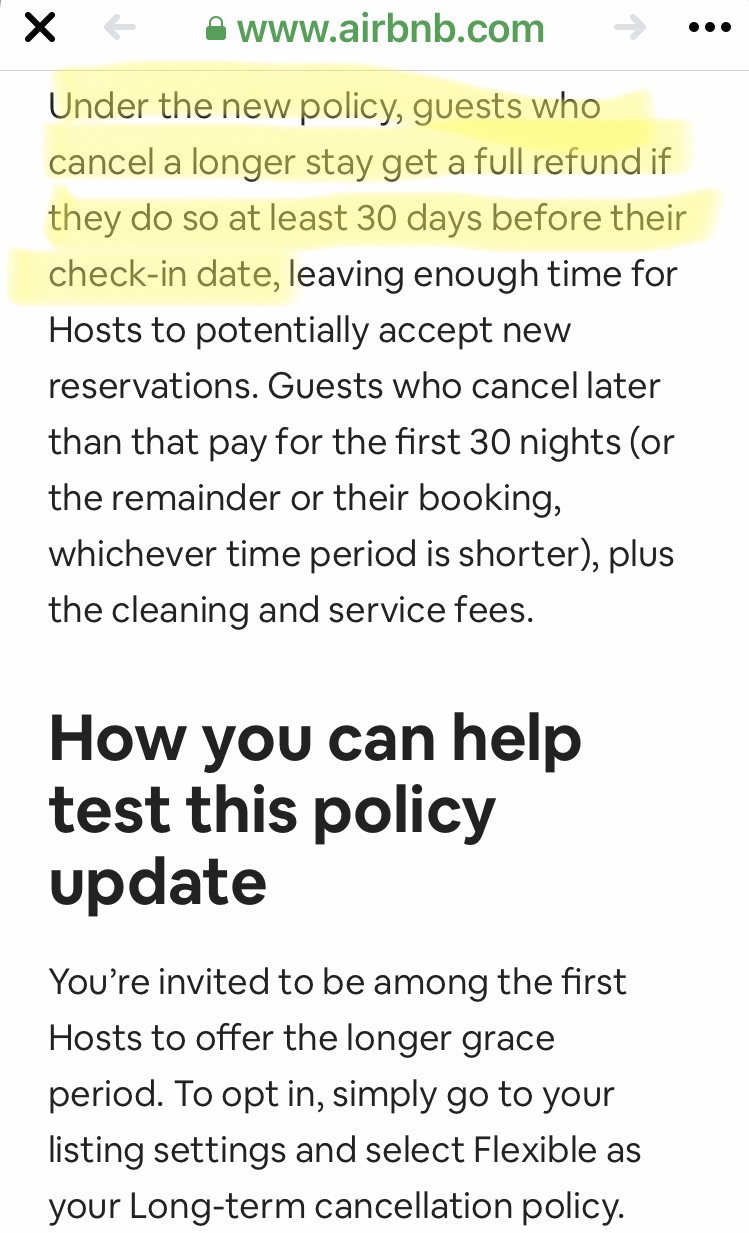Screen dimensions: 749x1233
Task: Go forward to the next page
Action: (630, 28)
